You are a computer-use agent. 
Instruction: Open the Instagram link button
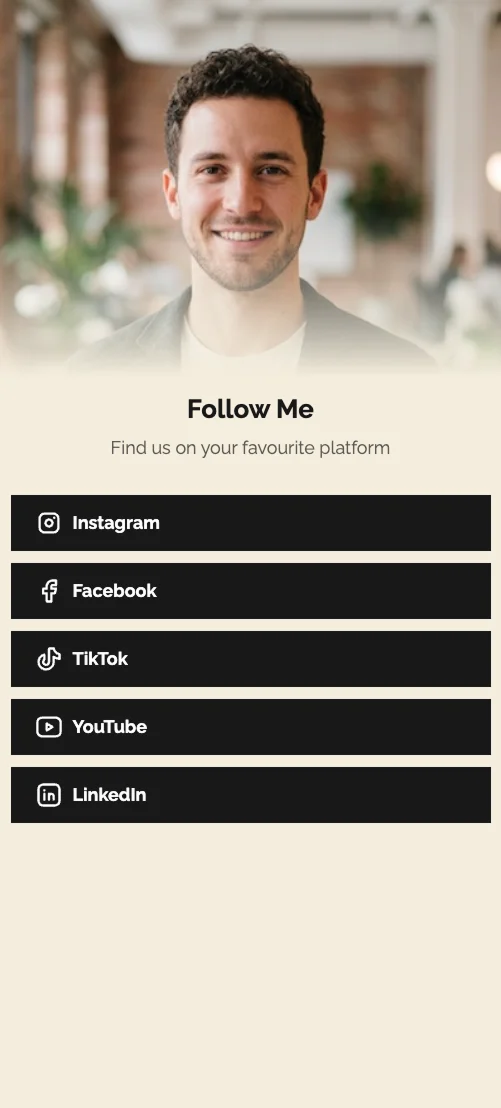point(250,523)
